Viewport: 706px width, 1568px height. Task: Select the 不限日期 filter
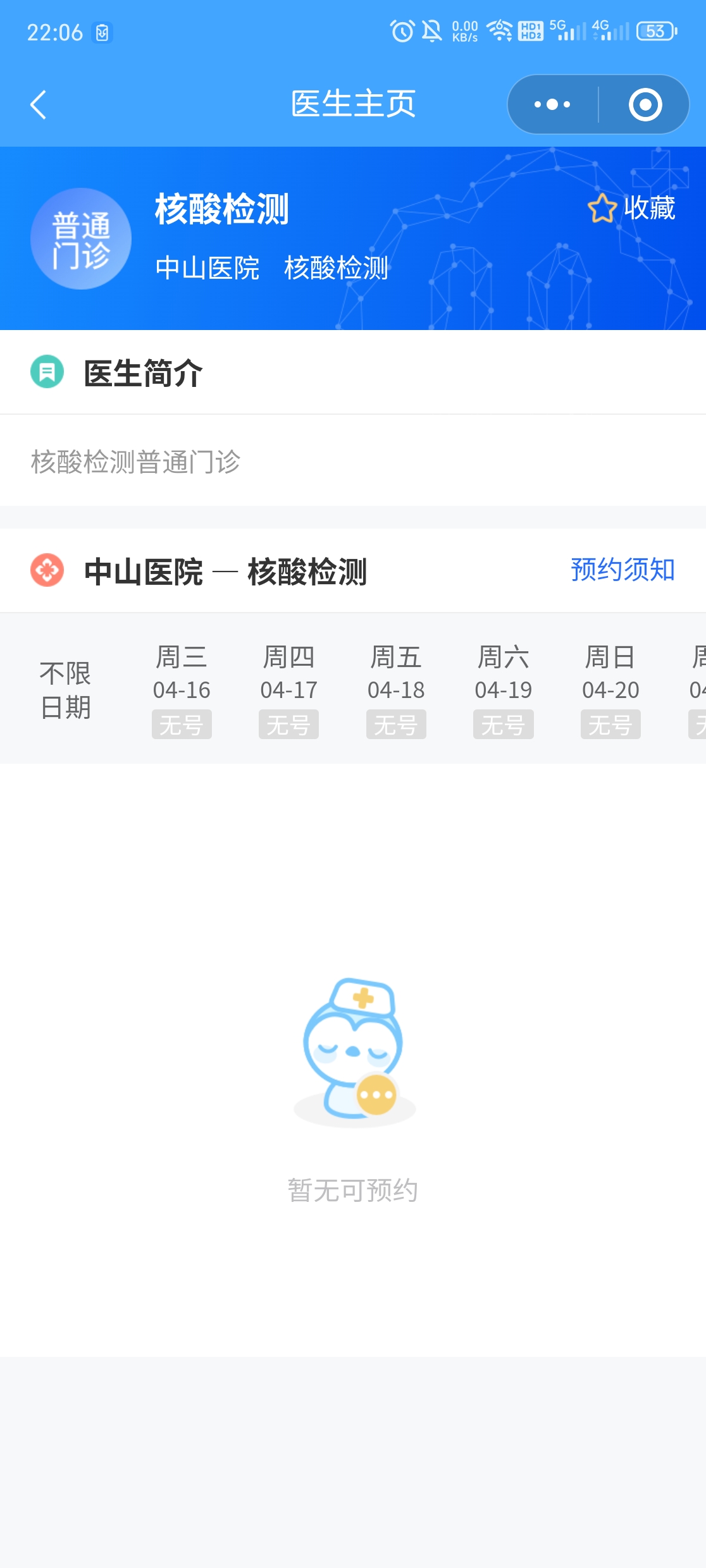click(x=65, y=690)
